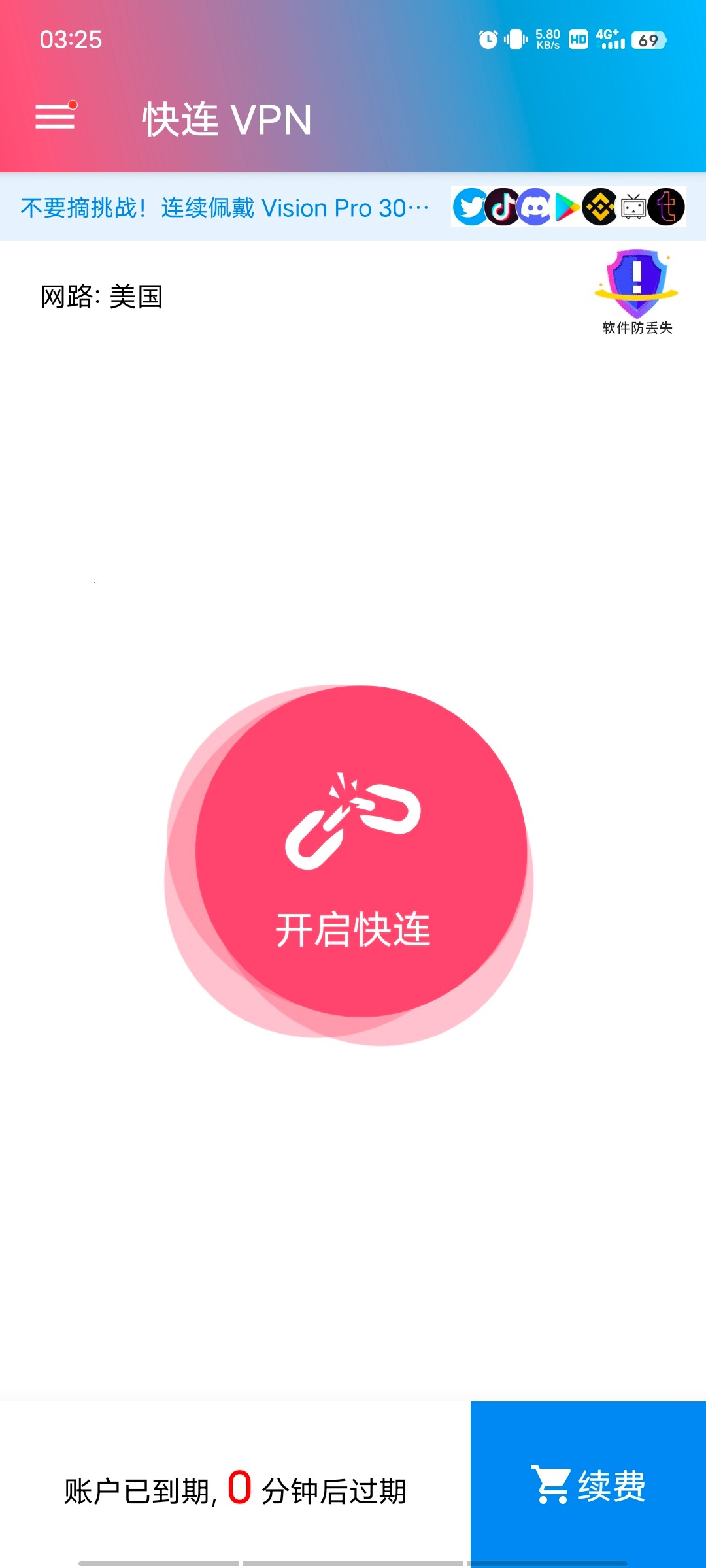
Task: Open the navigation drawer menu
Action: [x=54, y=118]
